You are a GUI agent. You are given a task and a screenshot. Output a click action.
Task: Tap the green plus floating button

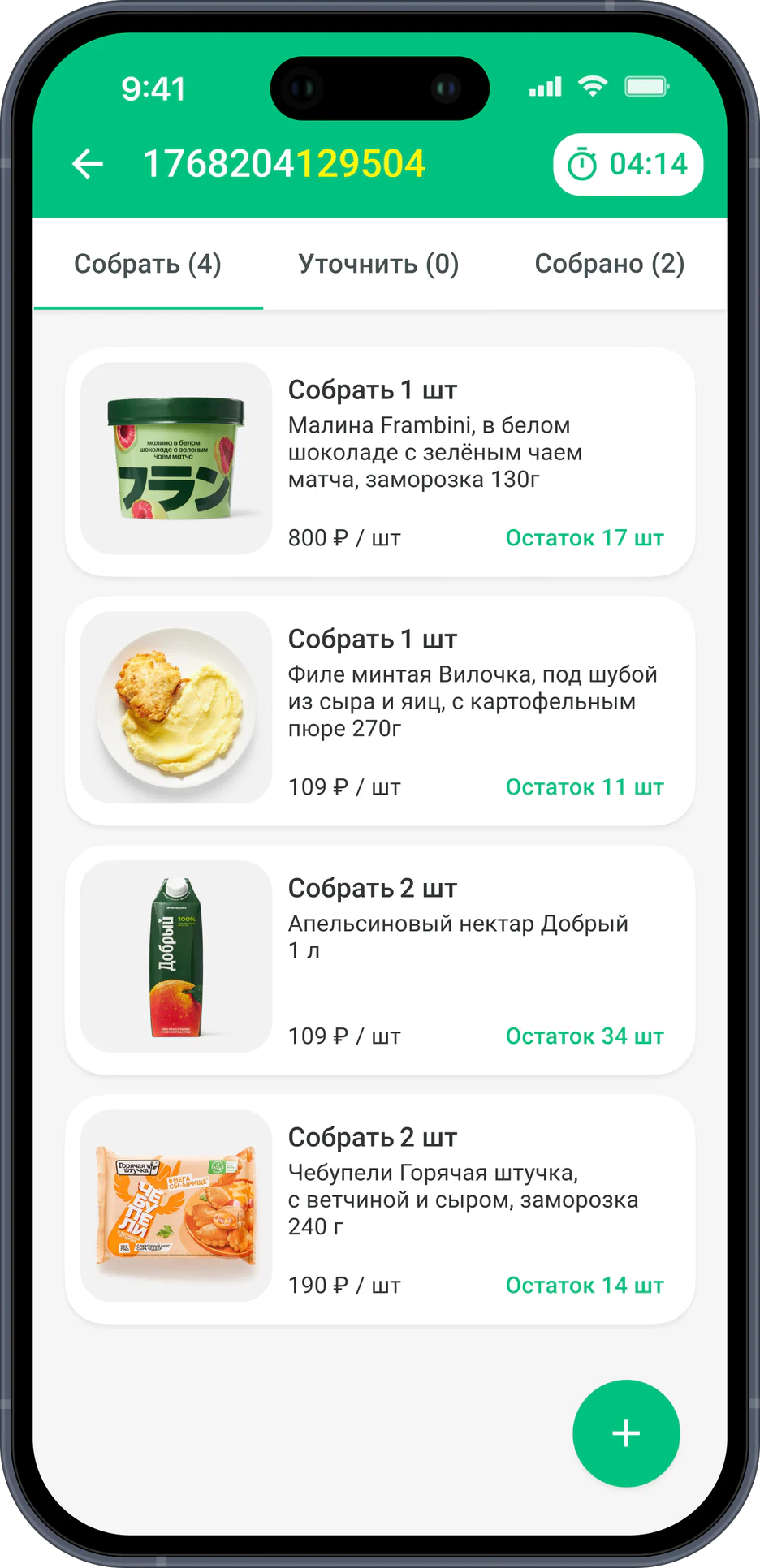click(626, 1433)
